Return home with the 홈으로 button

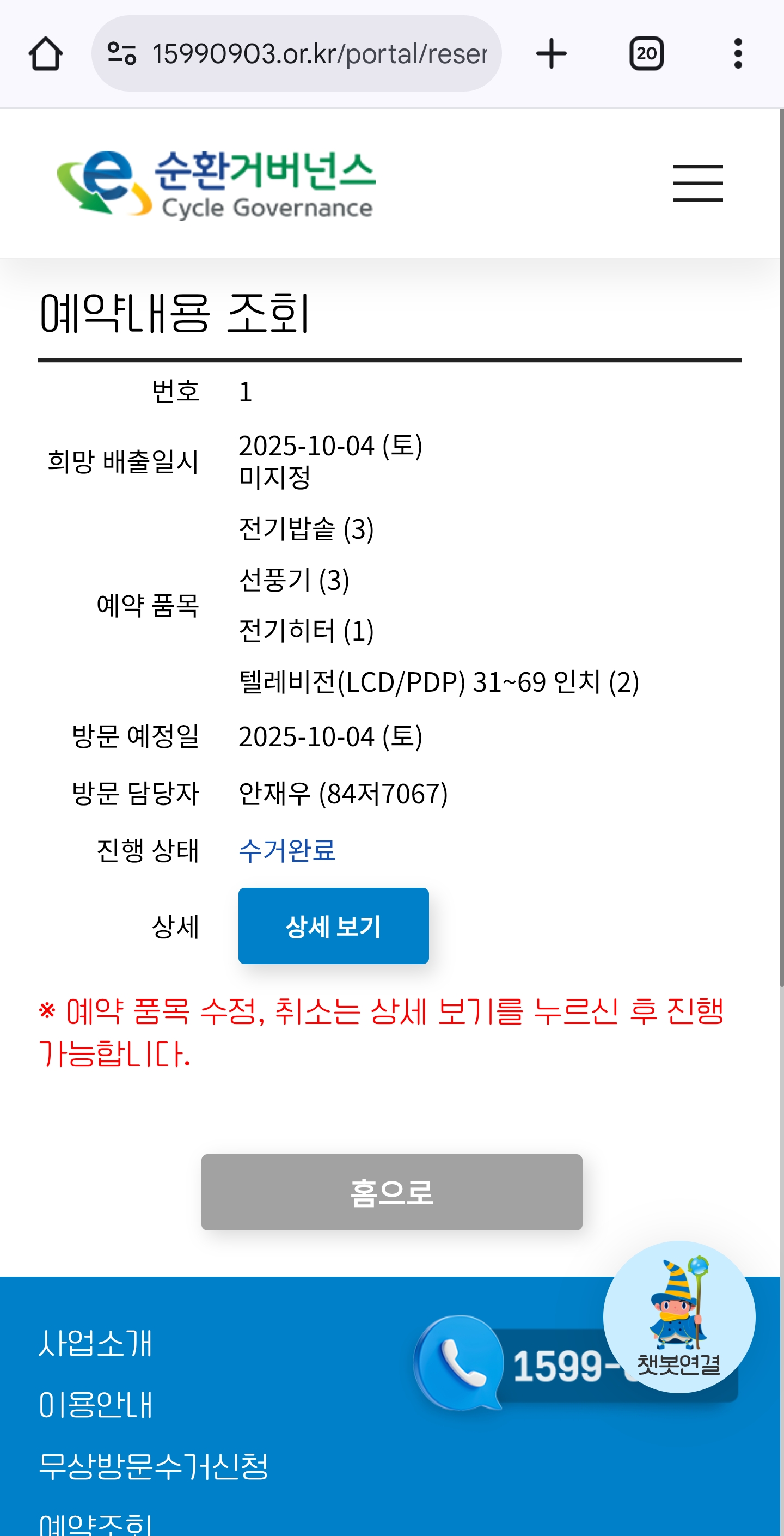[x=391, y=1192]
